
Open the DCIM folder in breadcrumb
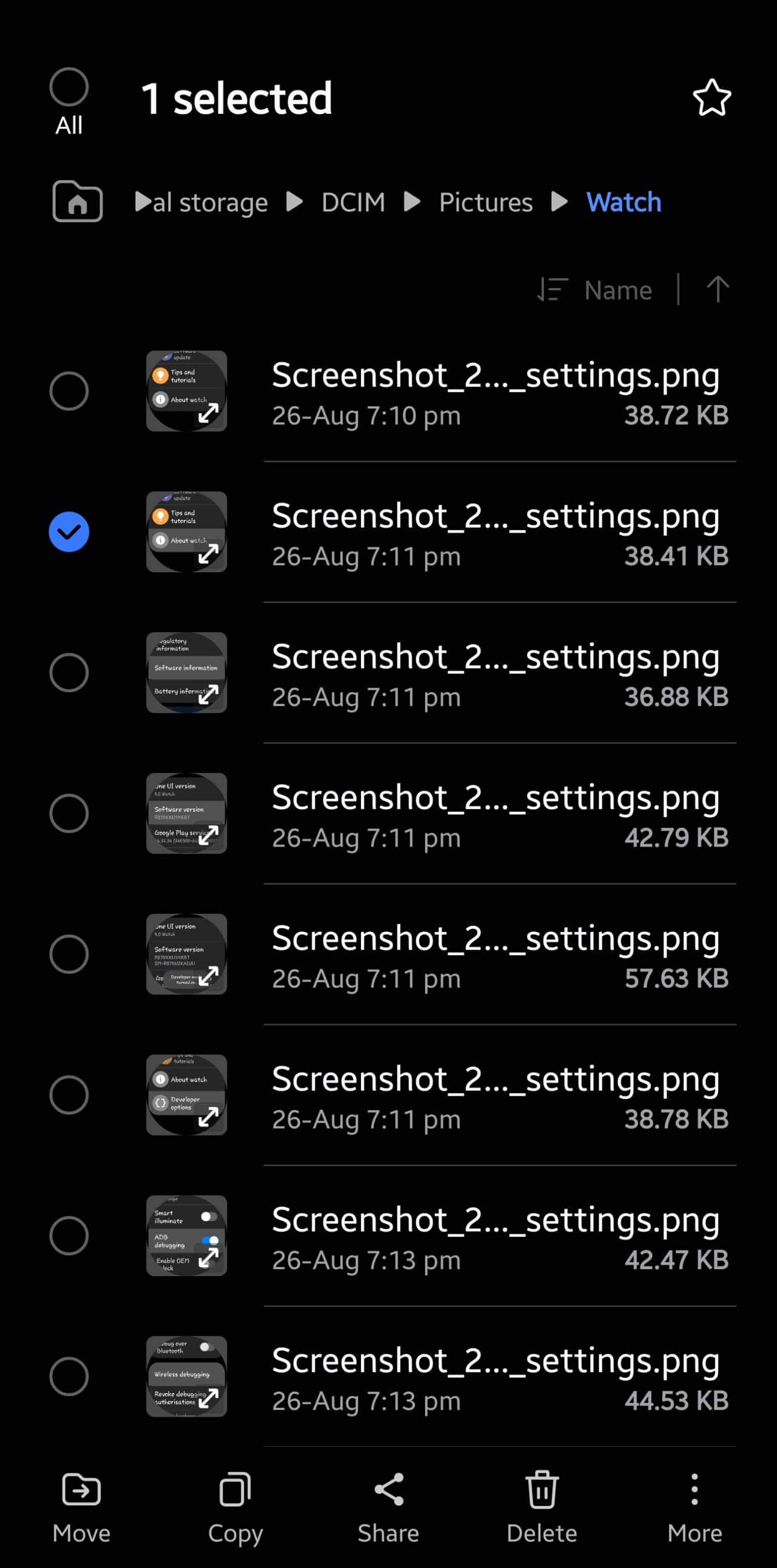coord(353,202)
